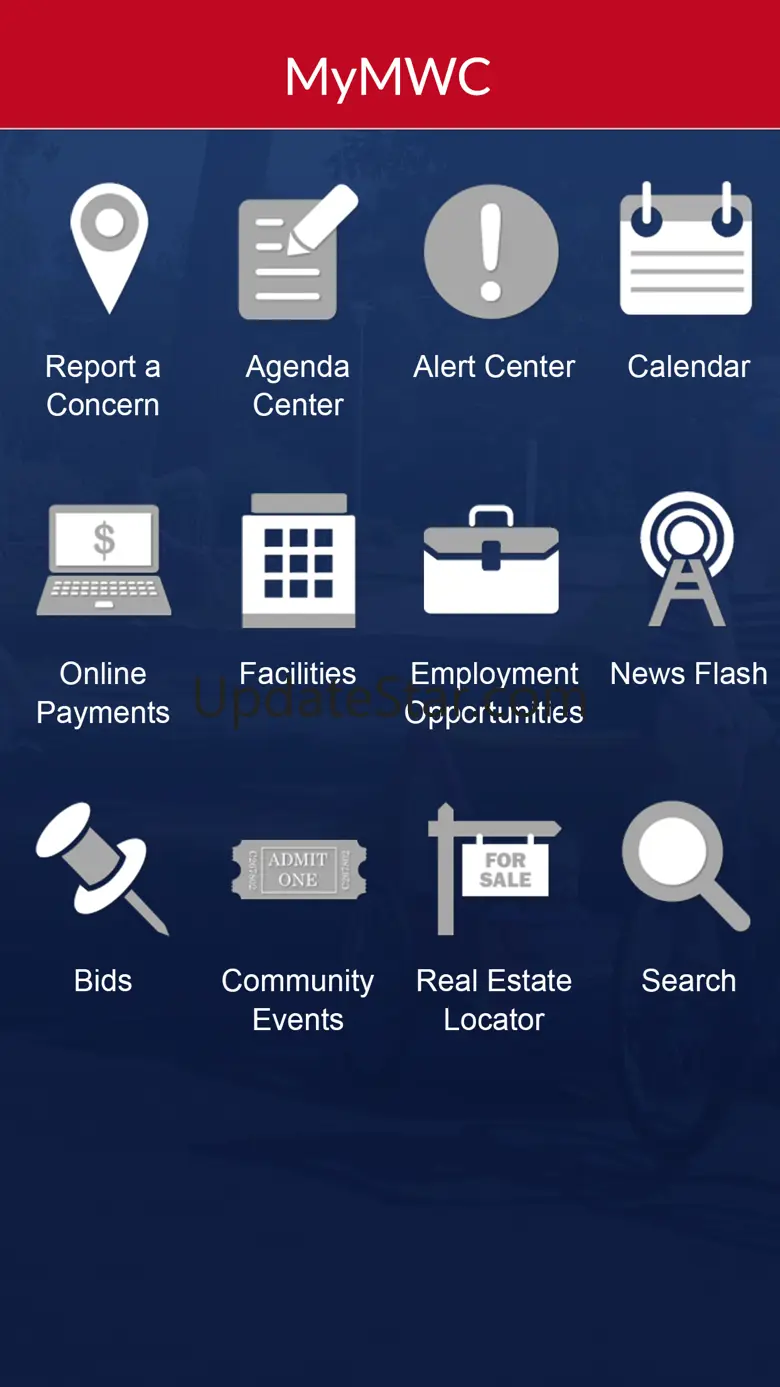The image size is (780, 1387).
Task: Open the Bids section
Action: pyautogui.click(x=103, y=898)
